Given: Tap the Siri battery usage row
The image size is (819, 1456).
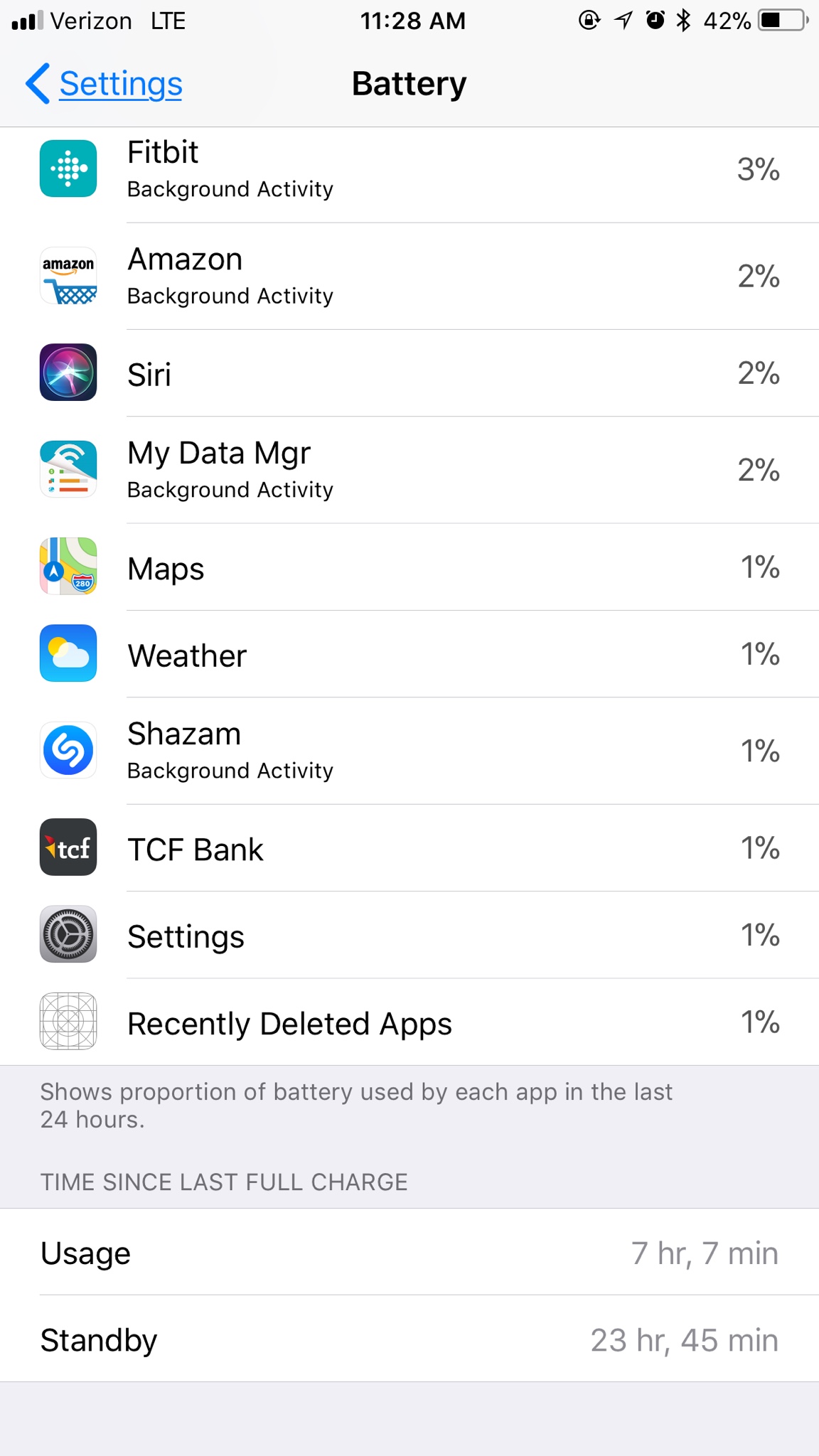Looking at the screenshot, I should (409, 373).
